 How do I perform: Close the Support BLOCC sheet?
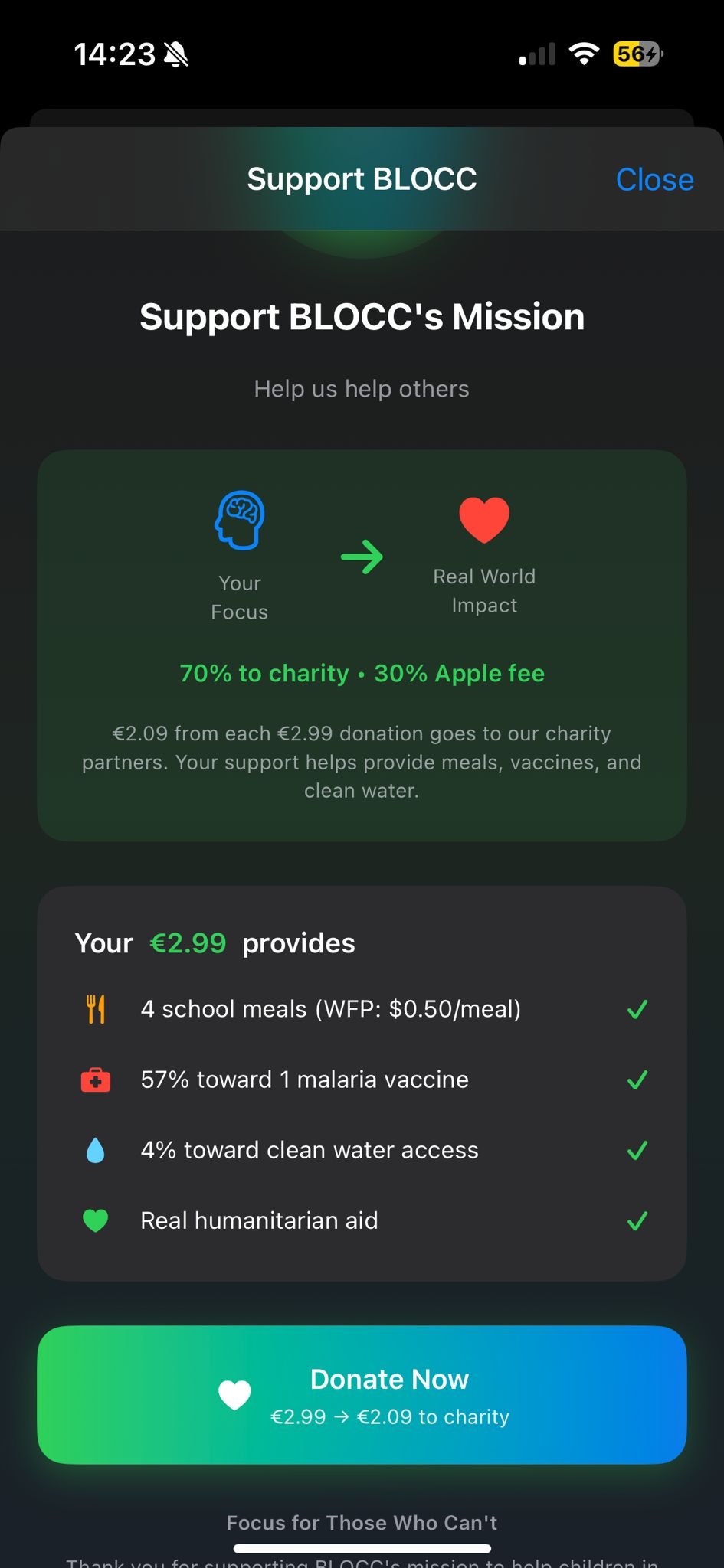654,180
